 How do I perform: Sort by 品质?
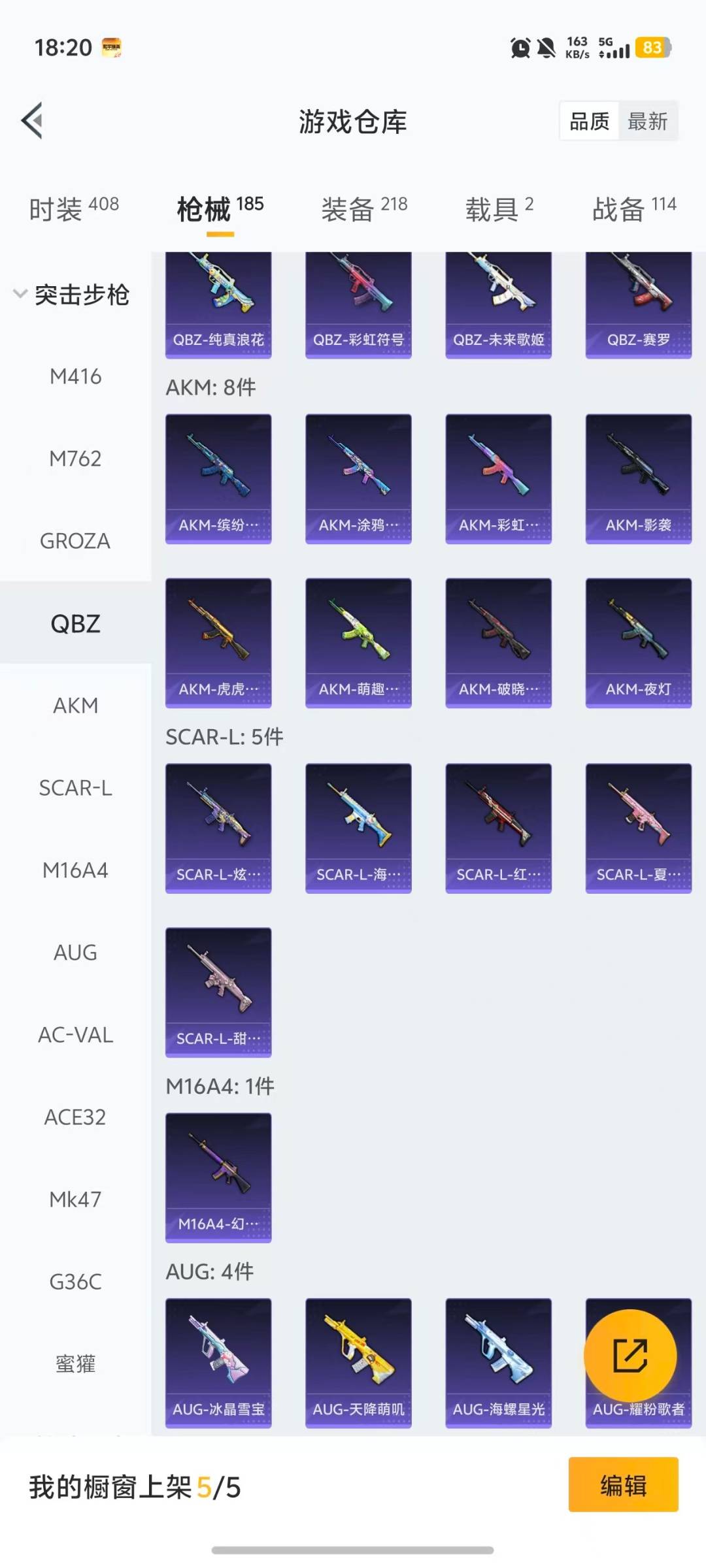point(589,122)
